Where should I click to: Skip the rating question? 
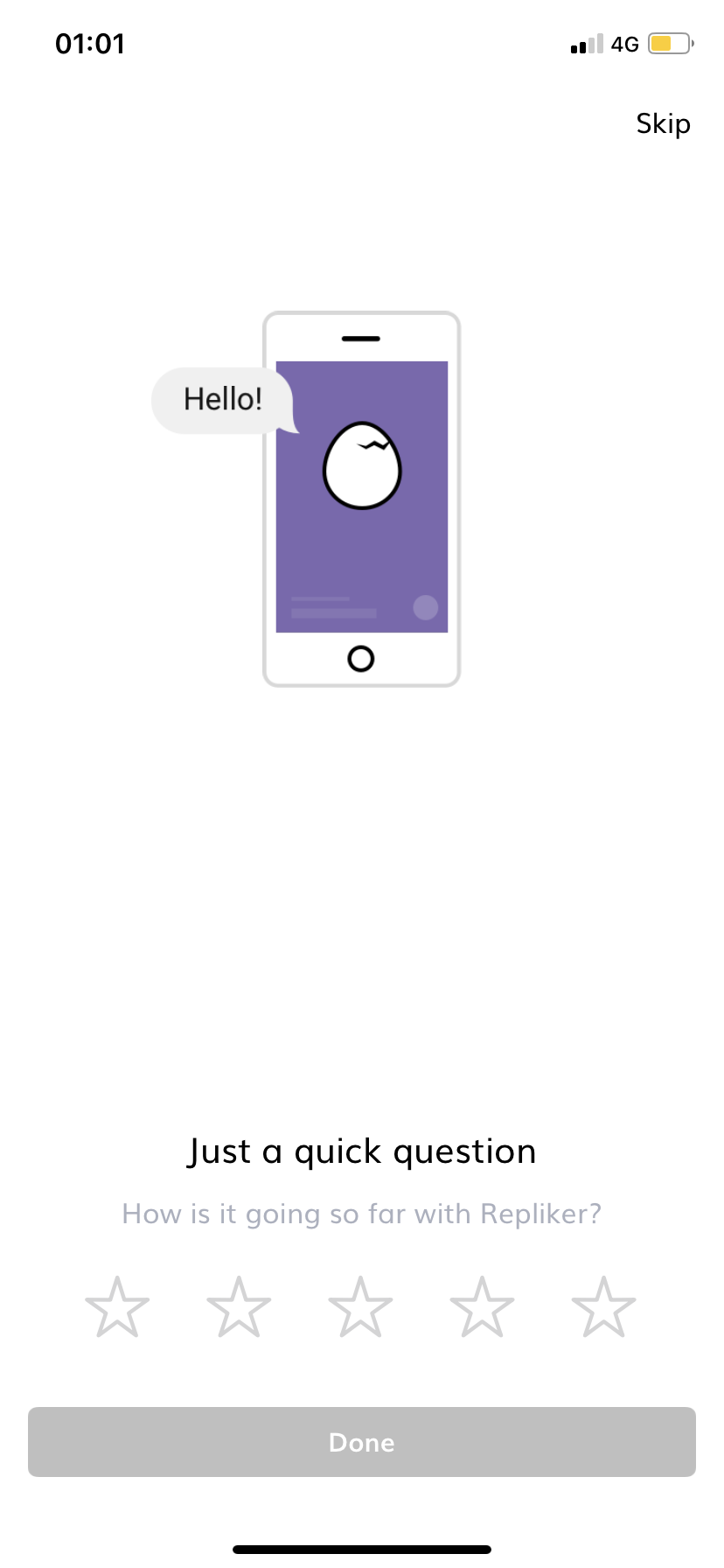coord(663,124)
